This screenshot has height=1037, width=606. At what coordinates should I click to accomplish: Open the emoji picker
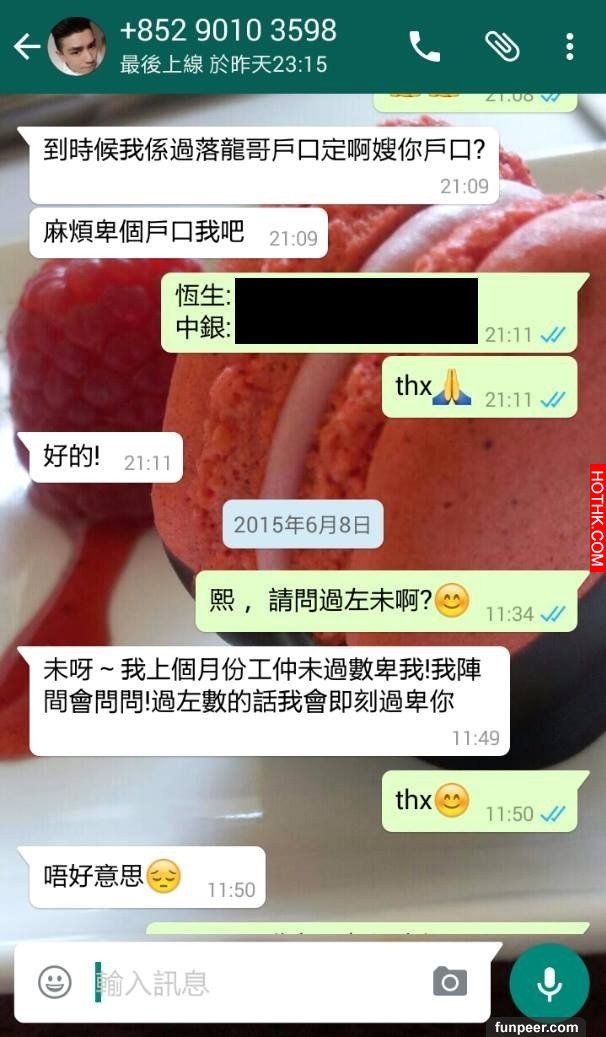(x=55, y=982)
